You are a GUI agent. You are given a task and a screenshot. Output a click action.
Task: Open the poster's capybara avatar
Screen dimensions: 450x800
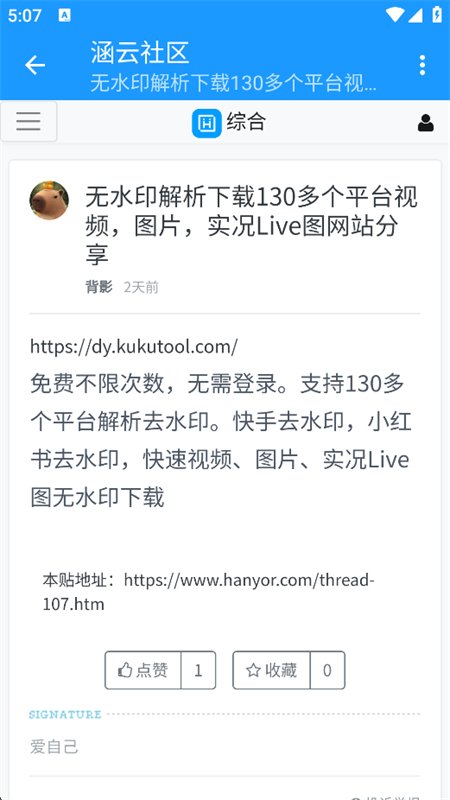click(x=49, y=200)
